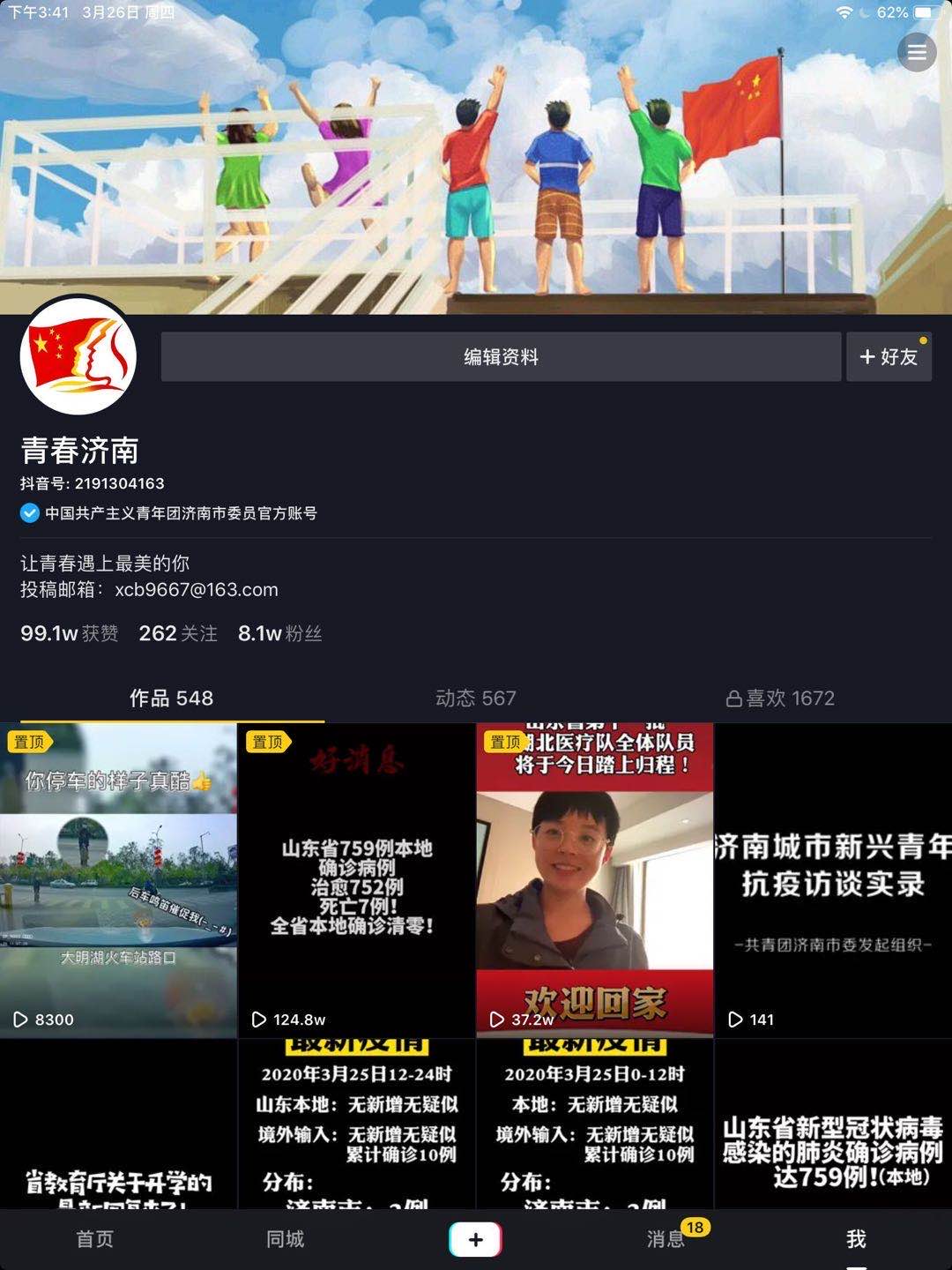
Task: Open the hamburger menu on the cover photo
Action: pyautogui.click(x=917, y=53)
